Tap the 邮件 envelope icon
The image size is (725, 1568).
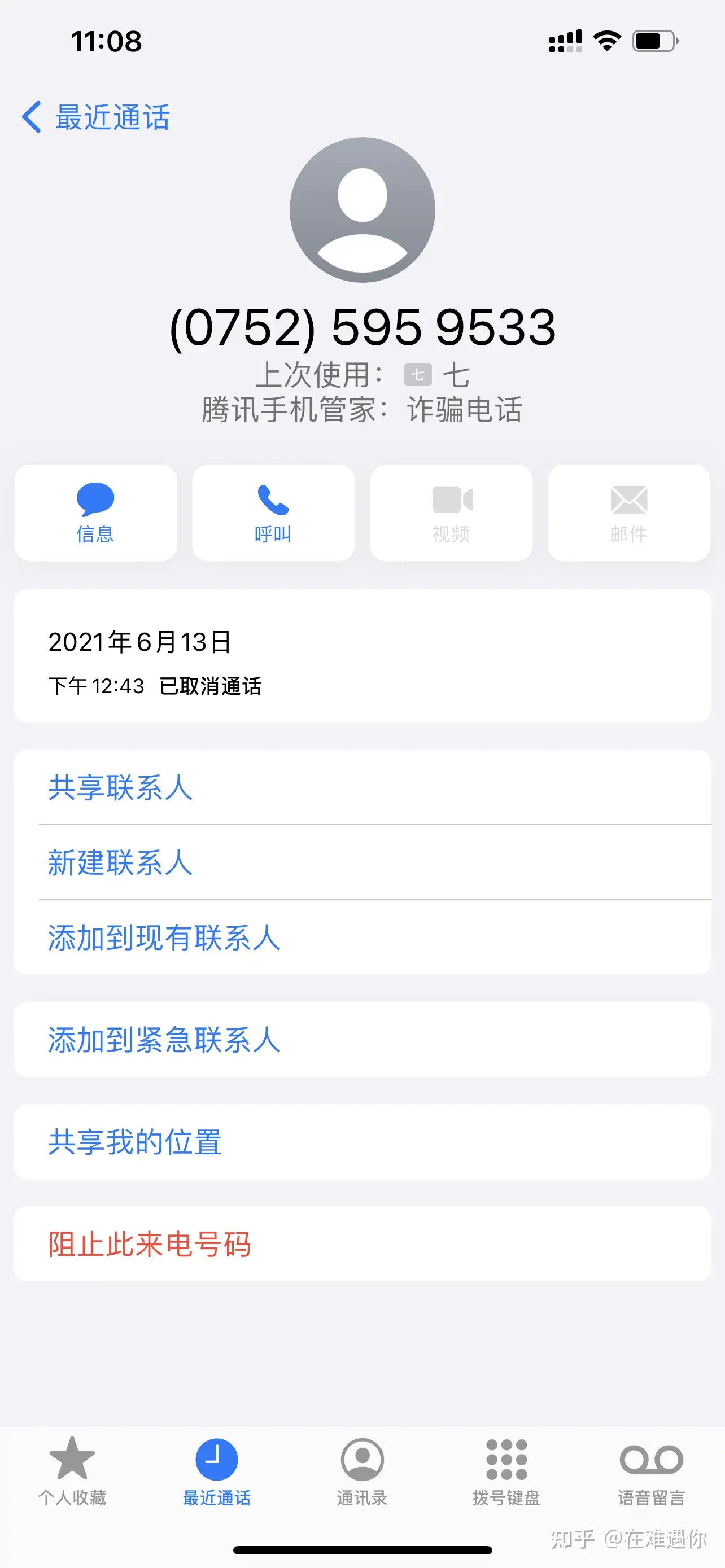coord(628,501)
